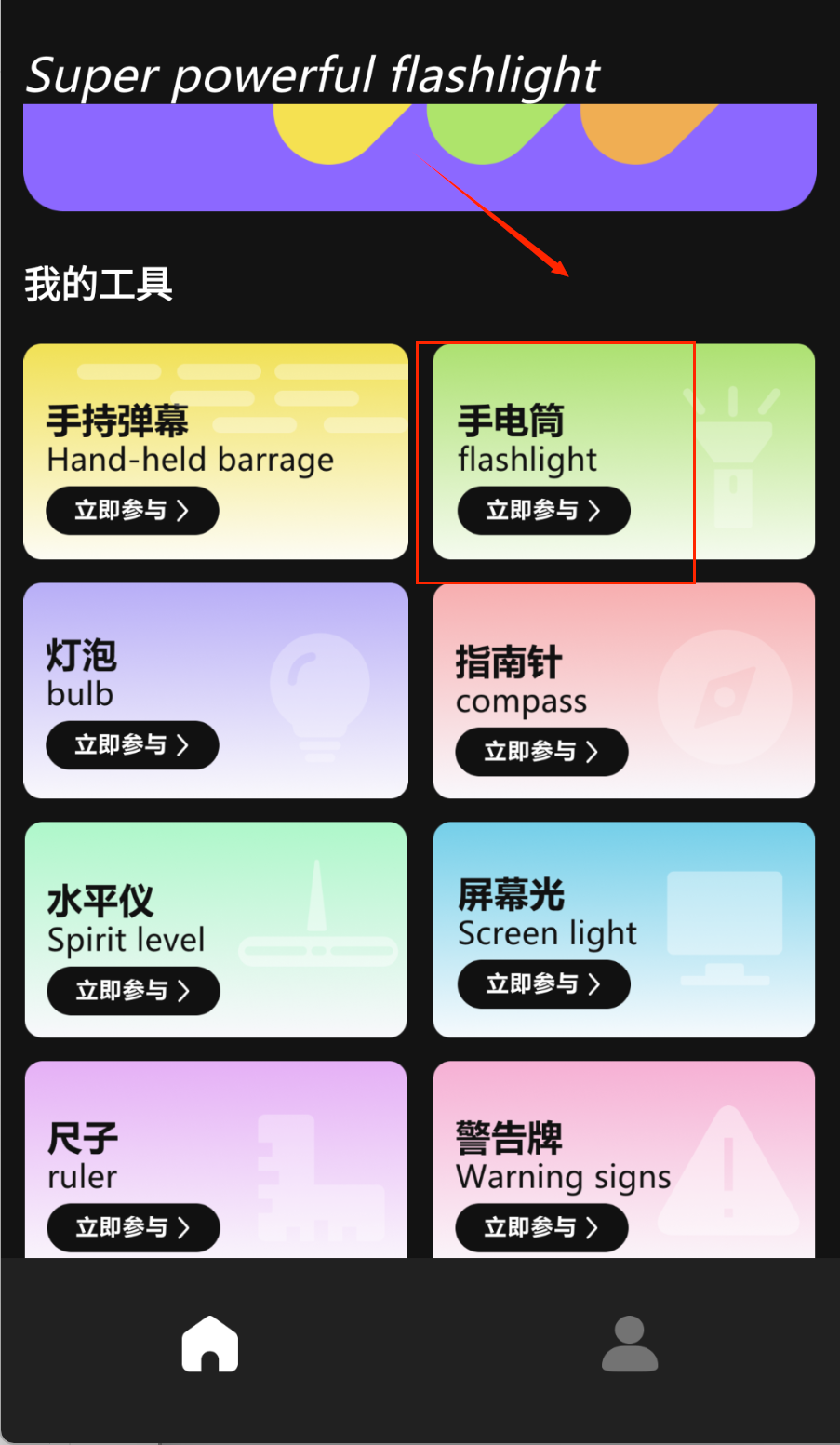This screenshot has width=840, height=1445.
Task: Open the Hand-held barrage tool card
Action: tap(215, 451)
